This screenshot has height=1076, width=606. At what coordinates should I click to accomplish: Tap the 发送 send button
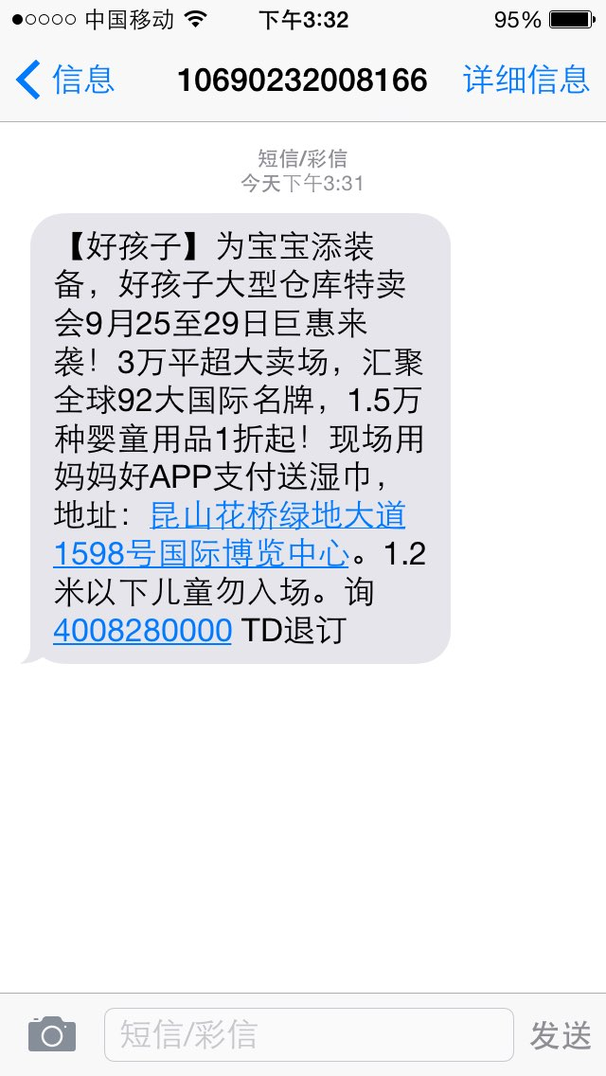[561, 1035]
